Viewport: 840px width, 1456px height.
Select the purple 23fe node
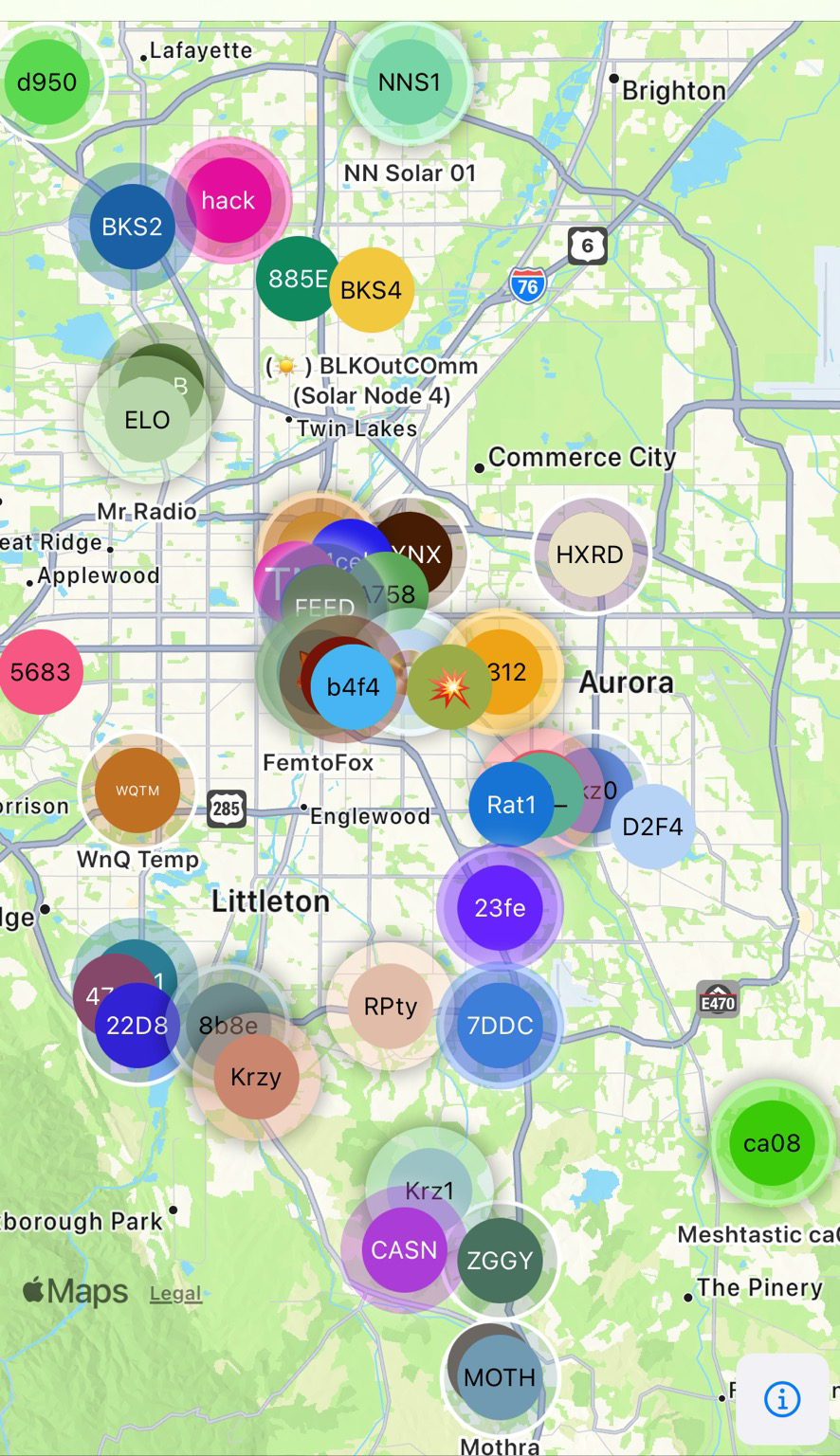(500, 908)
